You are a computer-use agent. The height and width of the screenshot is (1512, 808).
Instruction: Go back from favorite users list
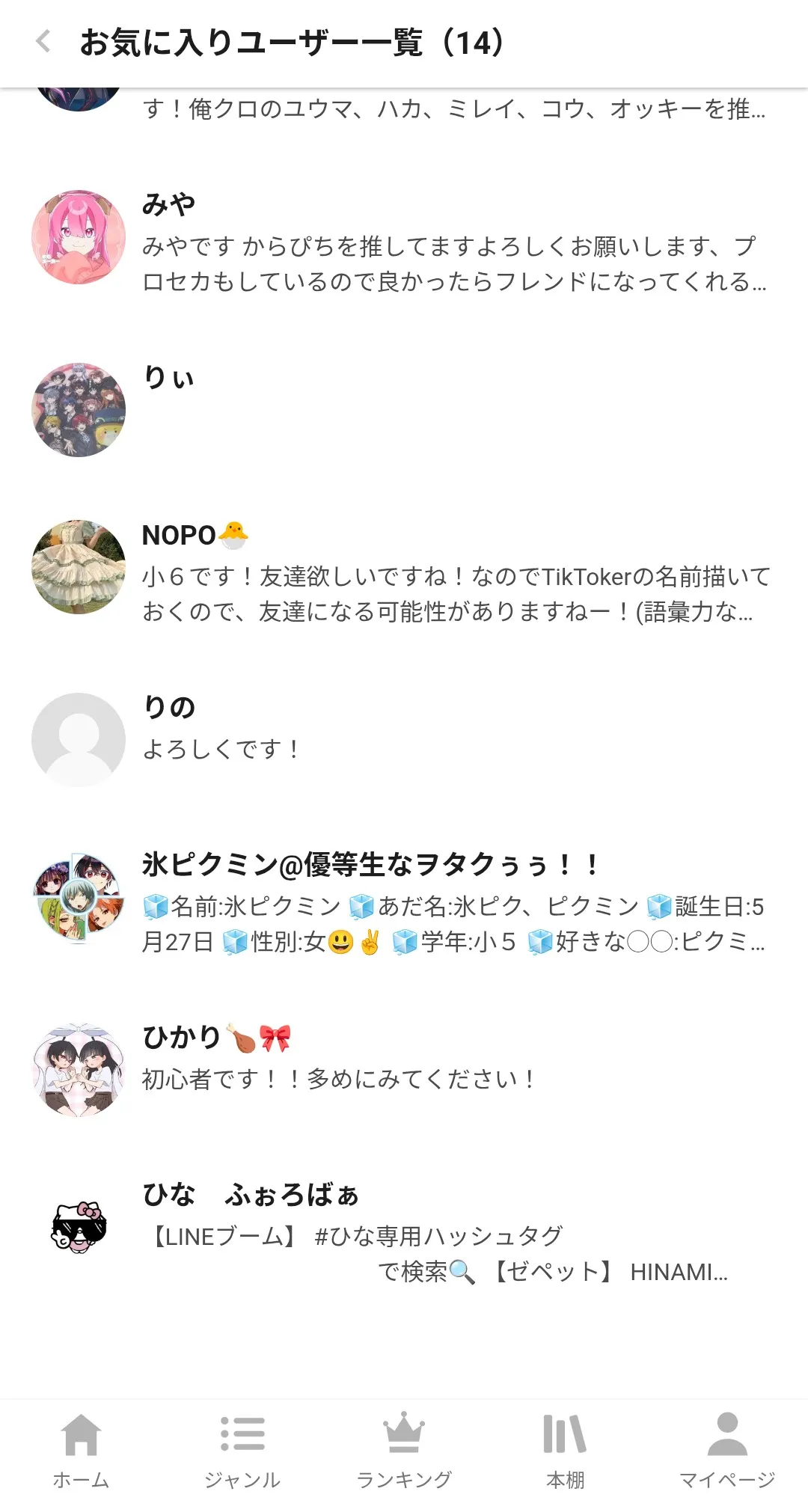tap(43, 42)
